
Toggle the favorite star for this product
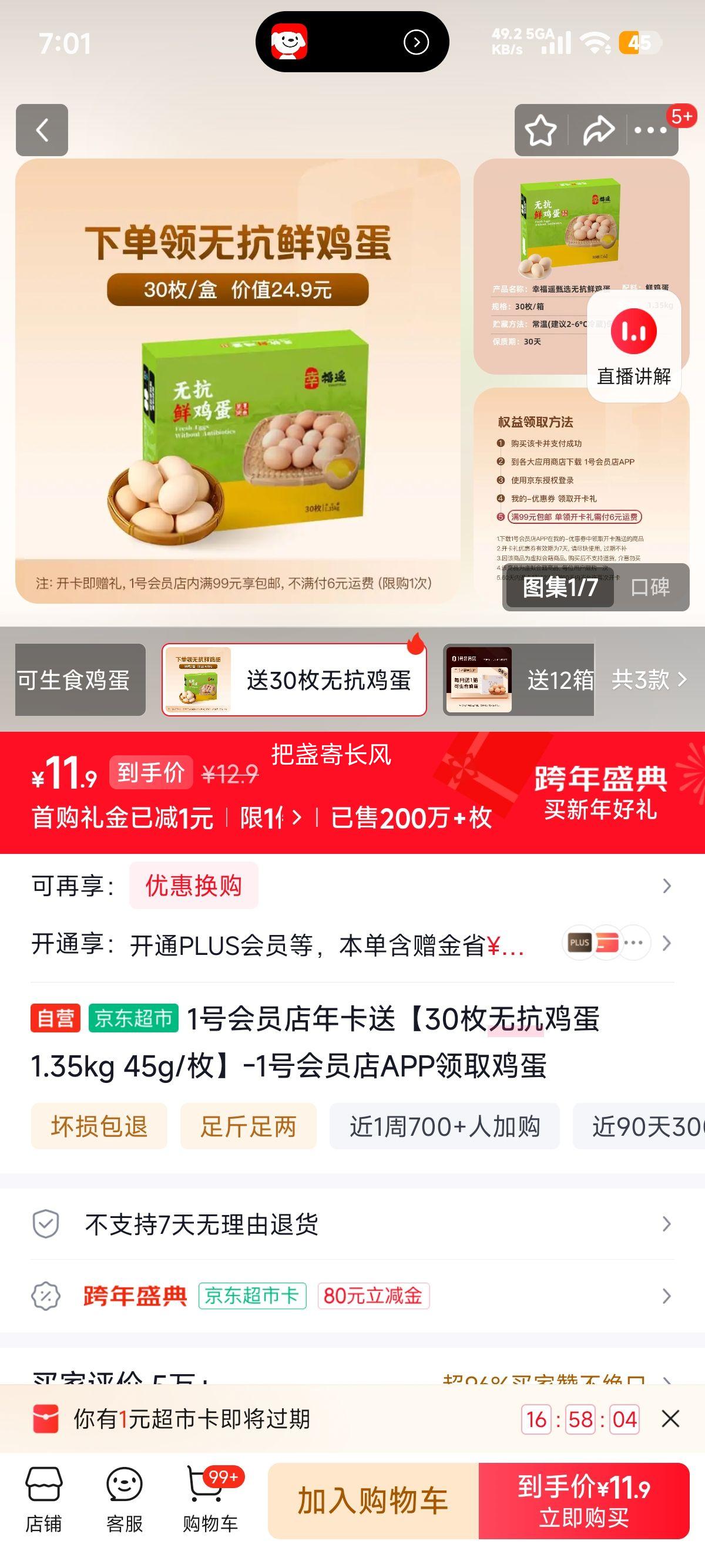[x=539, y=130]
